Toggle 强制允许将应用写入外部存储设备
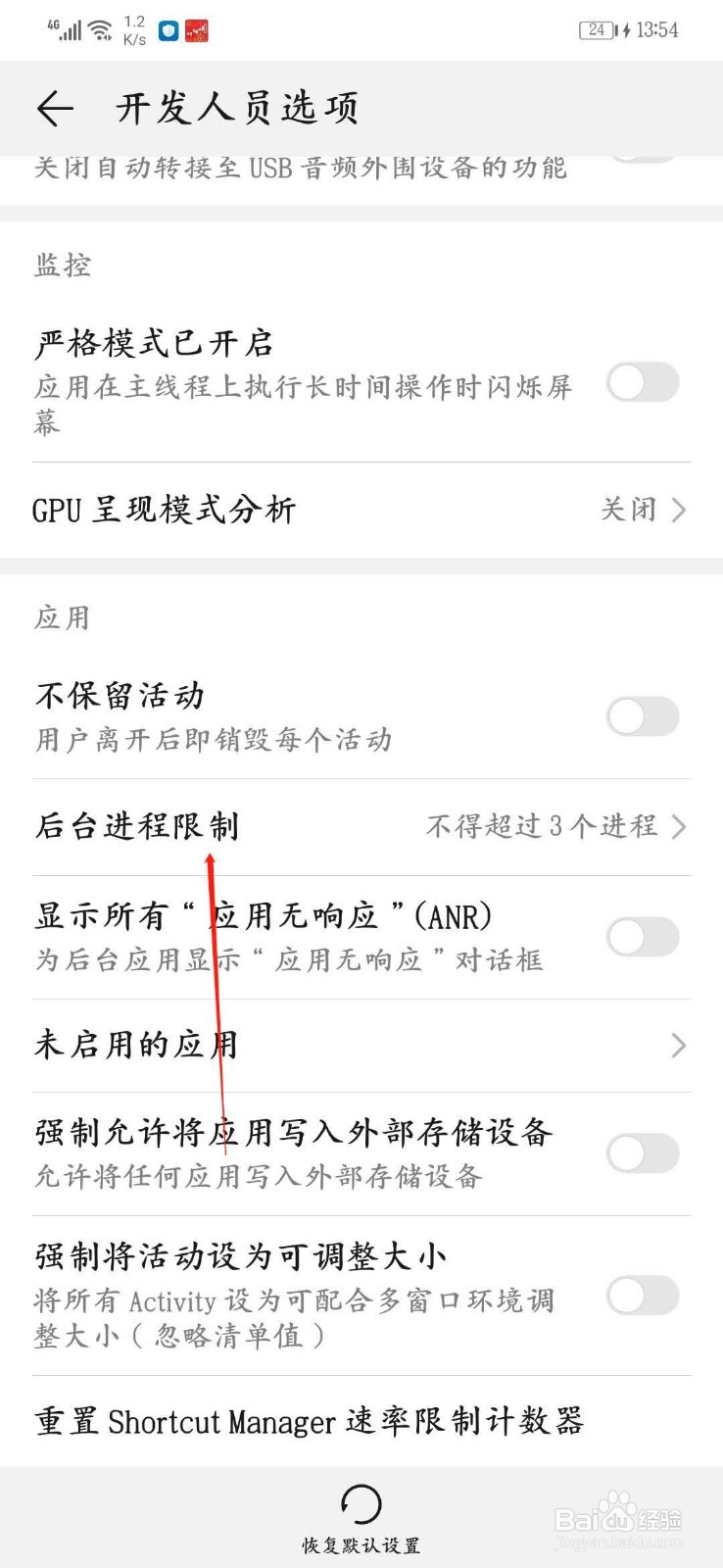723x1568 pixels. pos(642,1153)
